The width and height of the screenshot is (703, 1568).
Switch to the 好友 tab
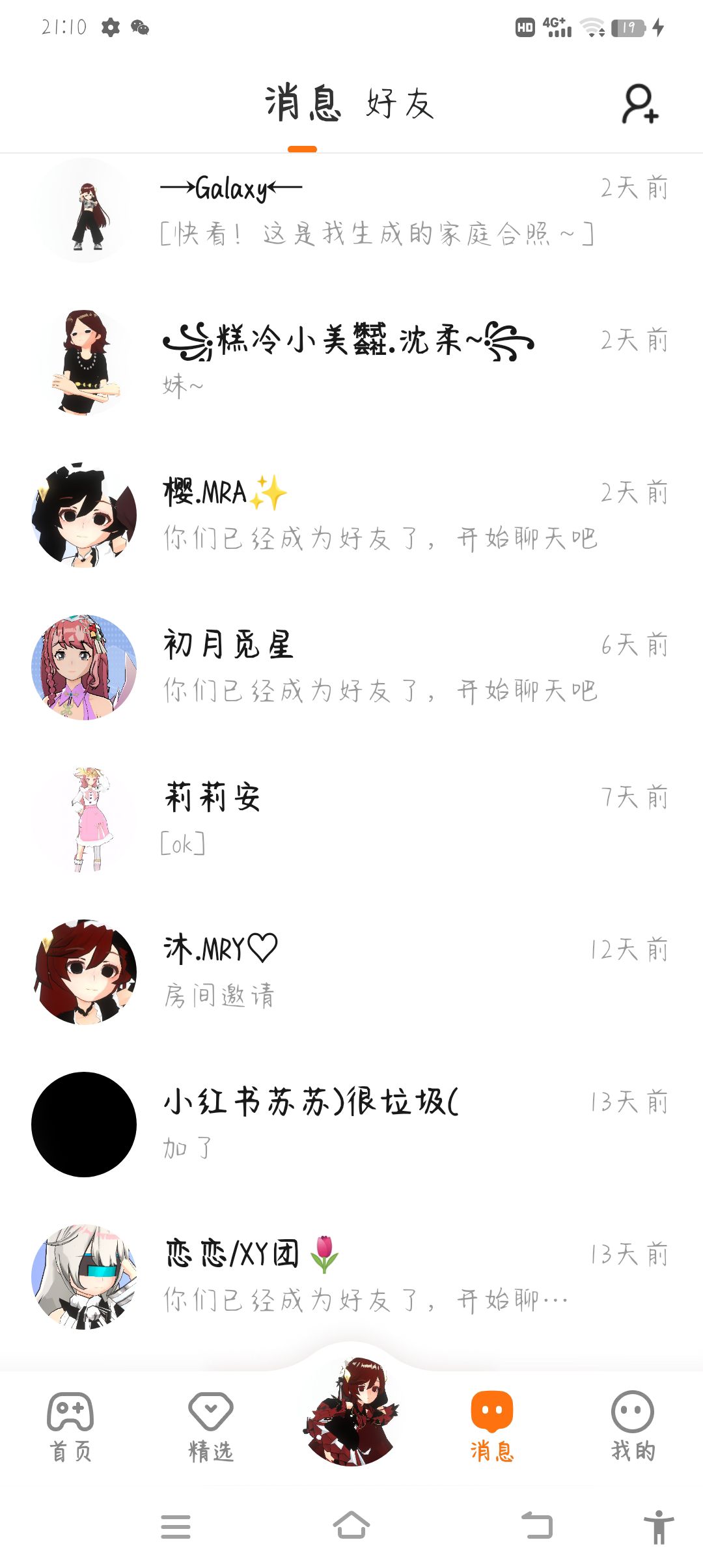tap(400, 104)
